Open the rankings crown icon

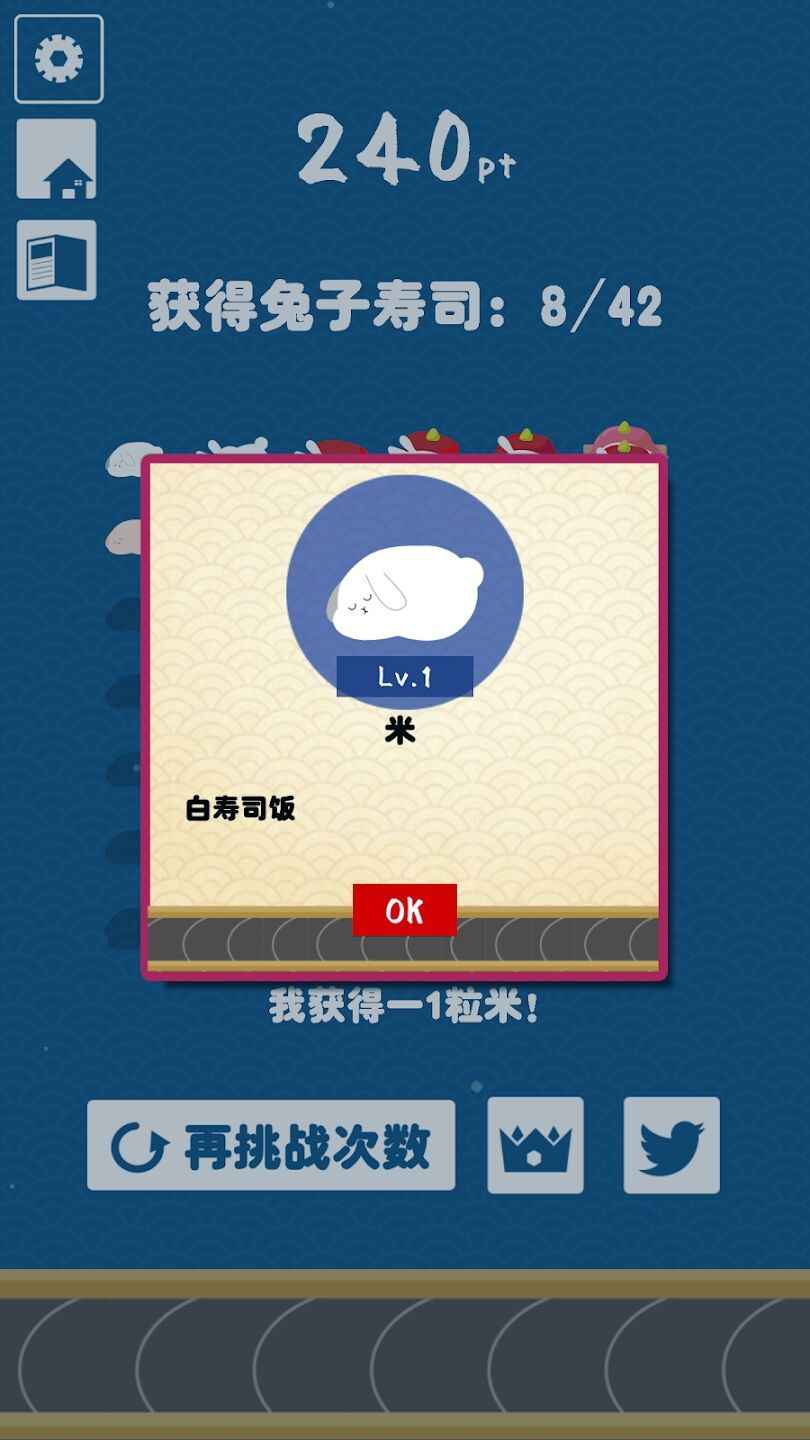[535, 1143]
